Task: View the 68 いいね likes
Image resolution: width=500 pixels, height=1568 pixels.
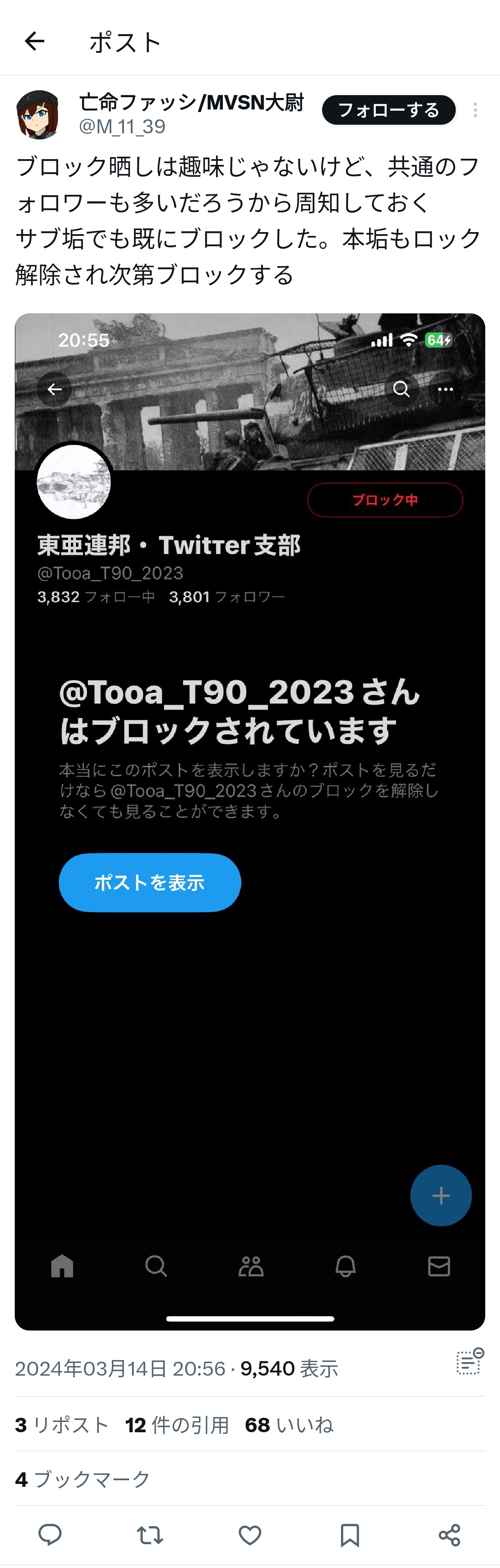Action: click(x=289, y=1425)
